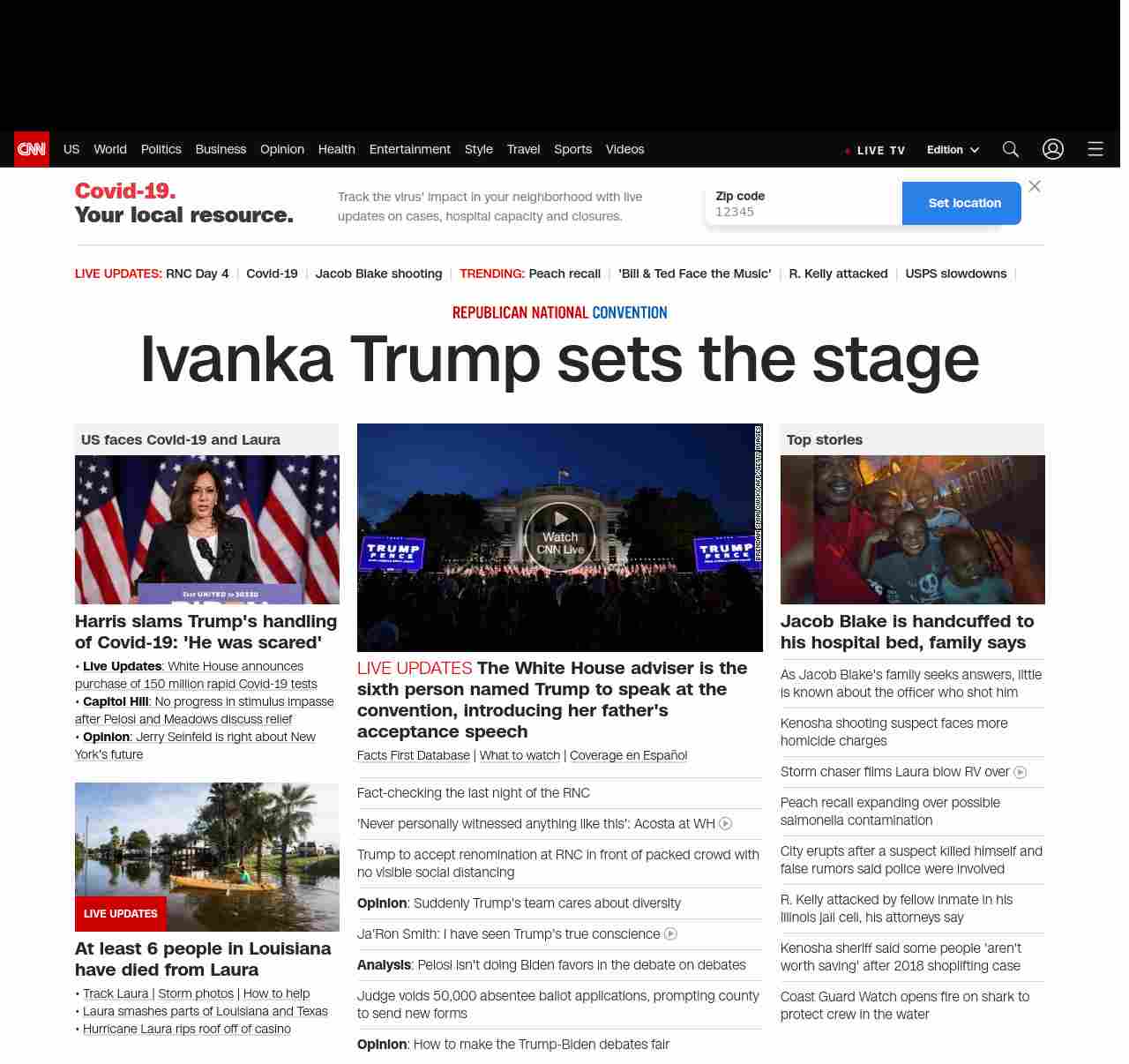Play the Watch CNN Live video

coord(560,534)
